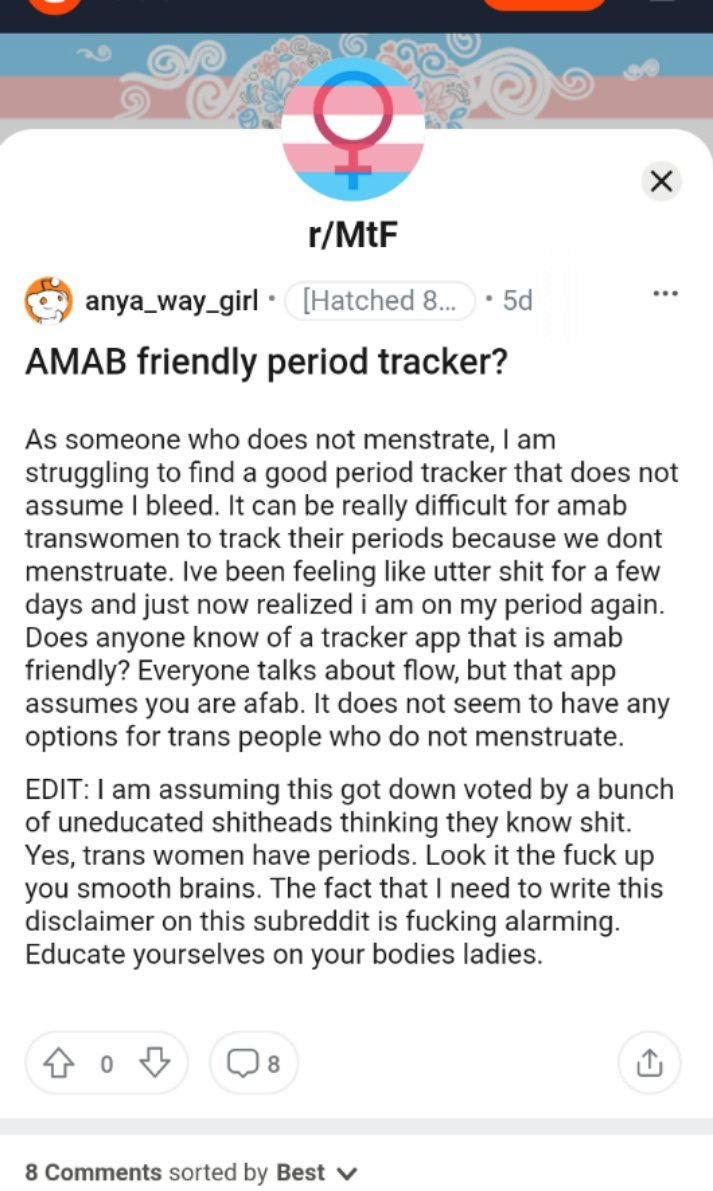Close the post overlay
The height and width of the screenshot is (1191, 713).
pyautogui.click(x=661, y=182)
